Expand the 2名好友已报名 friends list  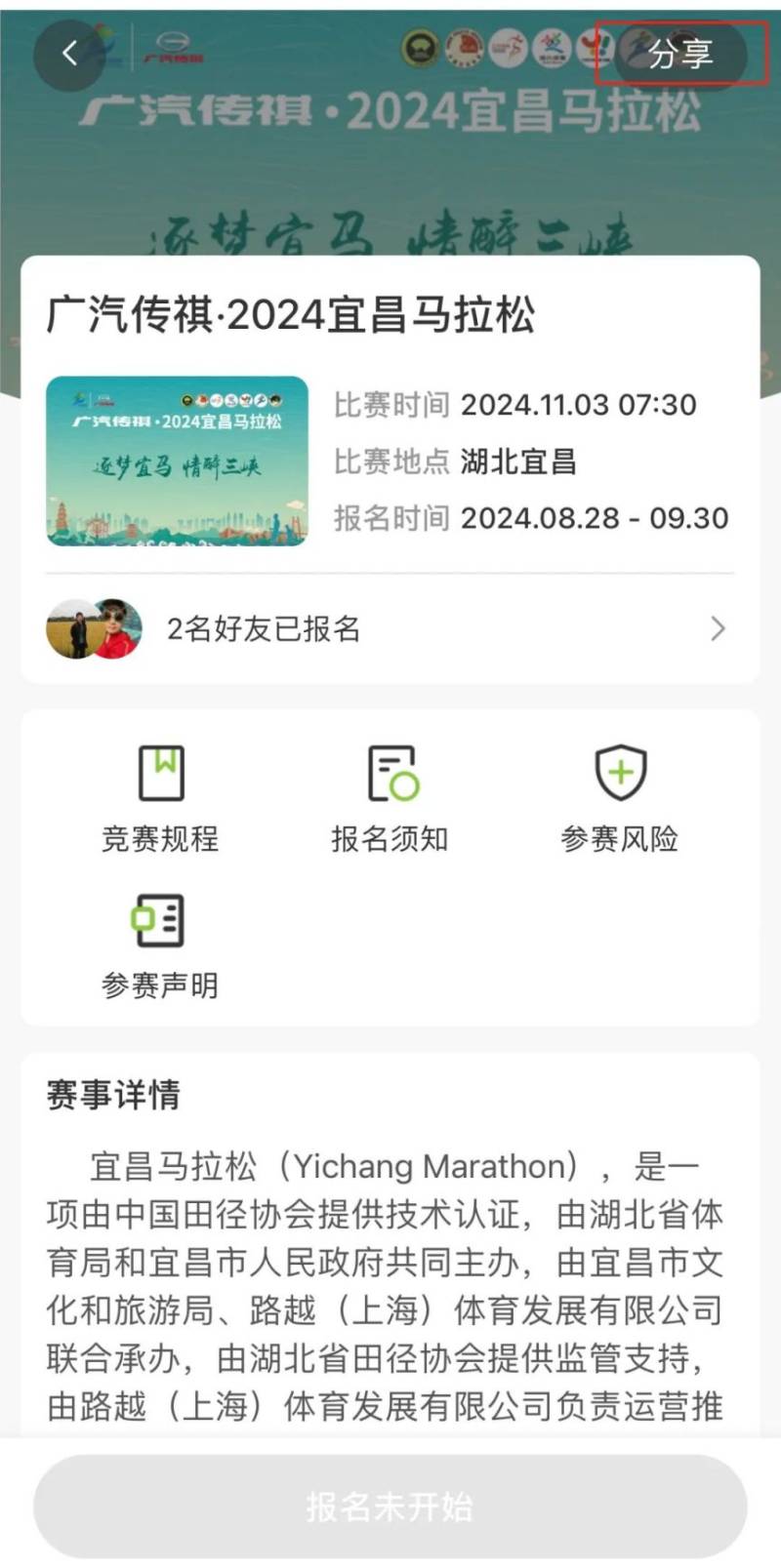pyautogui.click(x=390, y=629)
